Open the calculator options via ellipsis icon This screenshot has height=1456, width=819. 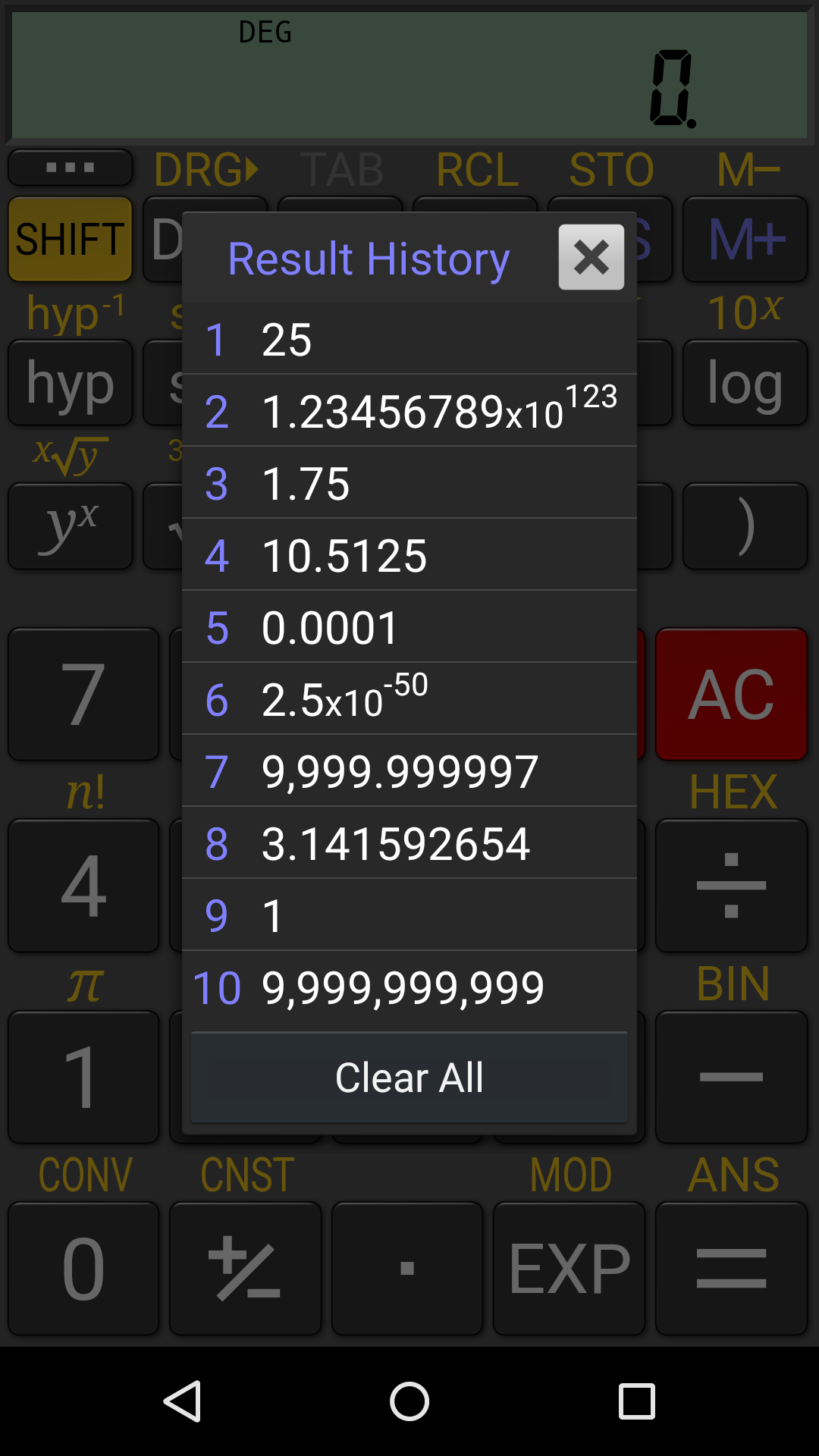[70, 167]
